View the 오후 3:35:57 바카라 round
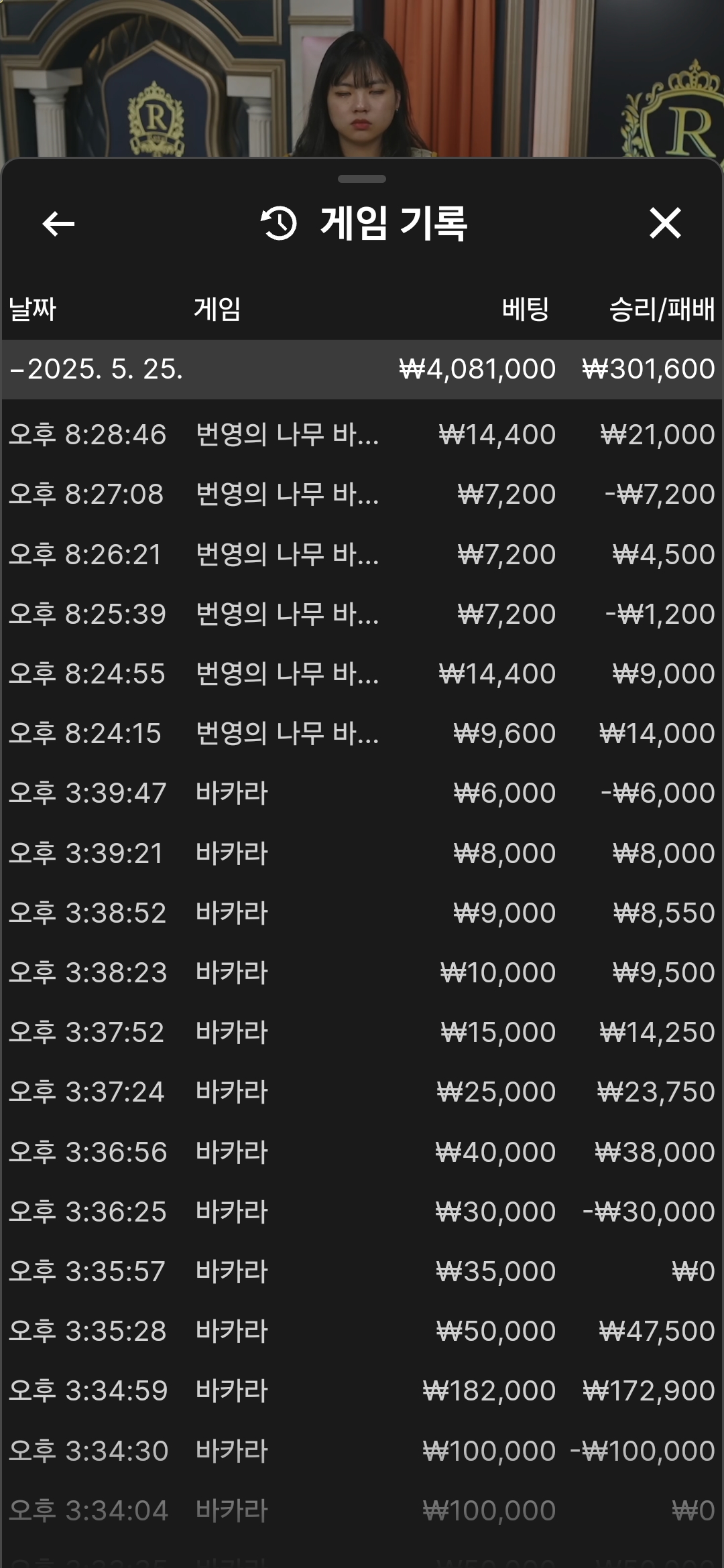The image size is (724, 1568). click(x=362, y=1272)
